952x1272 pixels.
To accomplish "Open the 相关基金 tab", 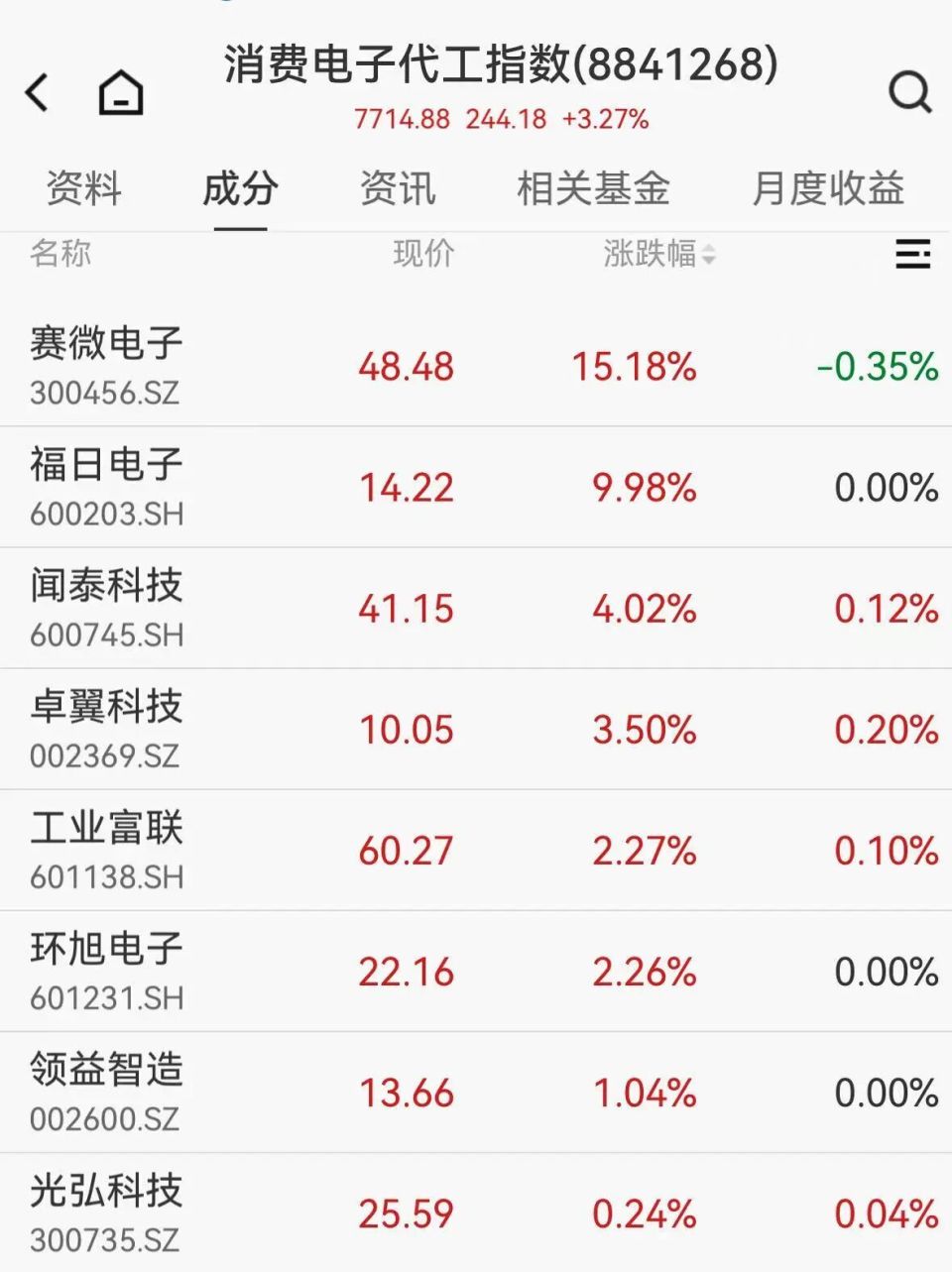I will 595,188.
